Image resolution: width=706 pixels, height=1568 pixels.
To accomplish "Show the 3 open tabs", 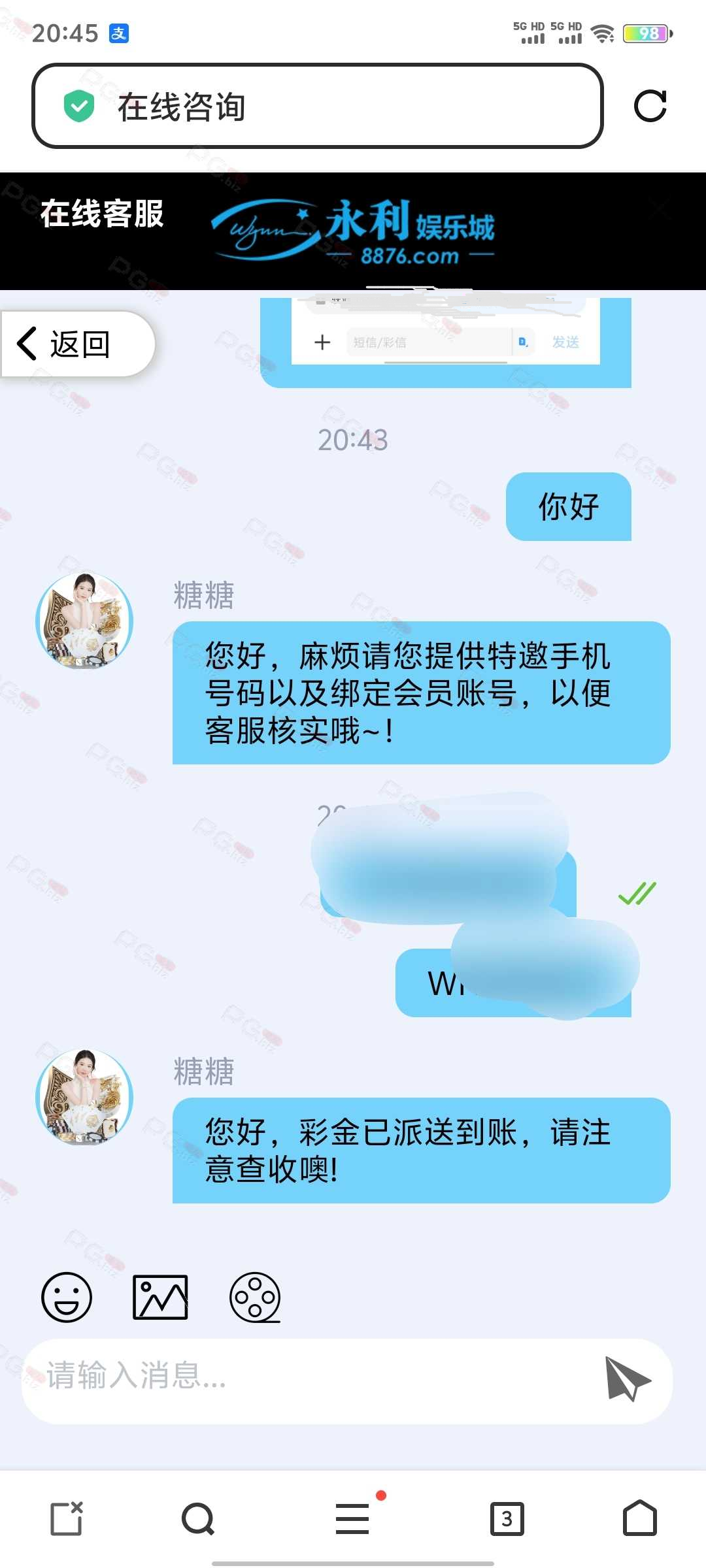I will (507, 1518).
